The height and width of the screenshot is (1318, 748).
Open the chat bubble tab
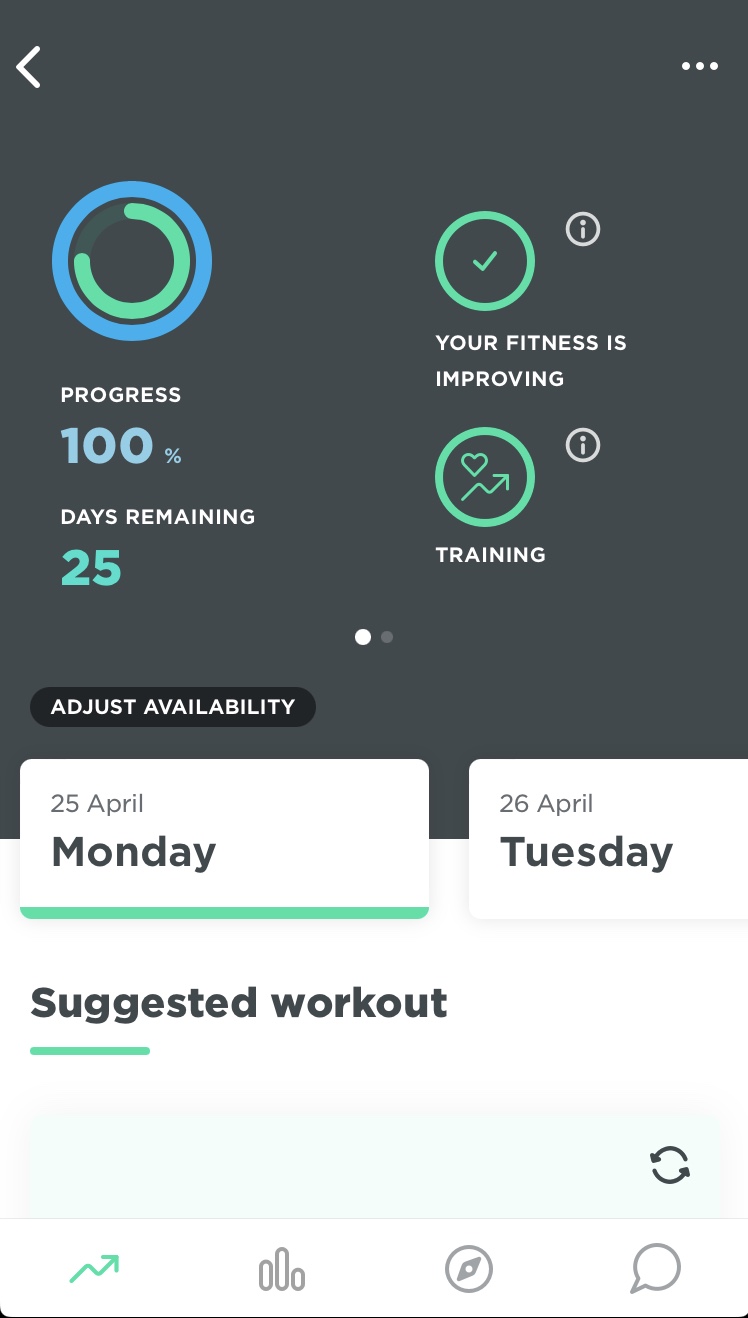(655, 1269)
